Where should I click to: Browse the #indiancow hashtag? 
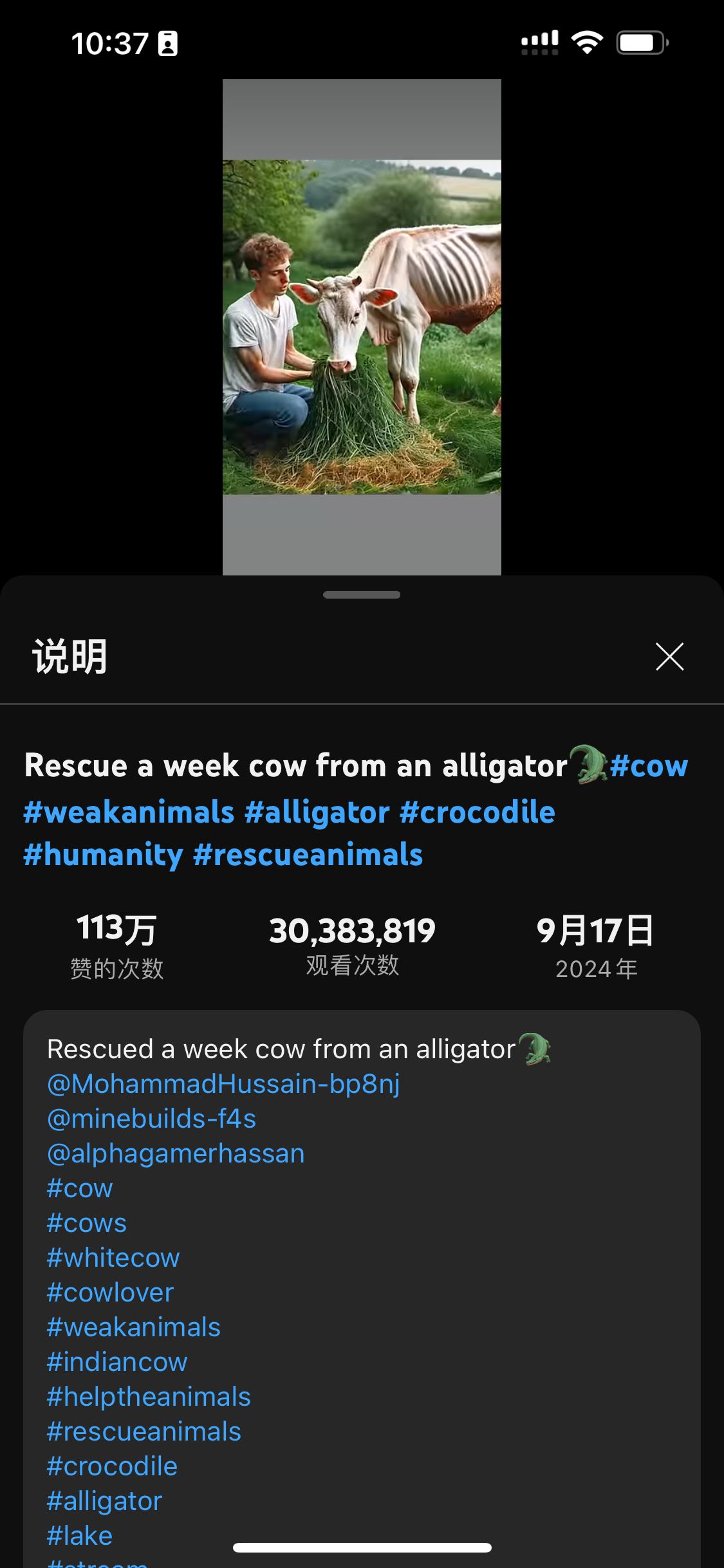[117, 1362]
